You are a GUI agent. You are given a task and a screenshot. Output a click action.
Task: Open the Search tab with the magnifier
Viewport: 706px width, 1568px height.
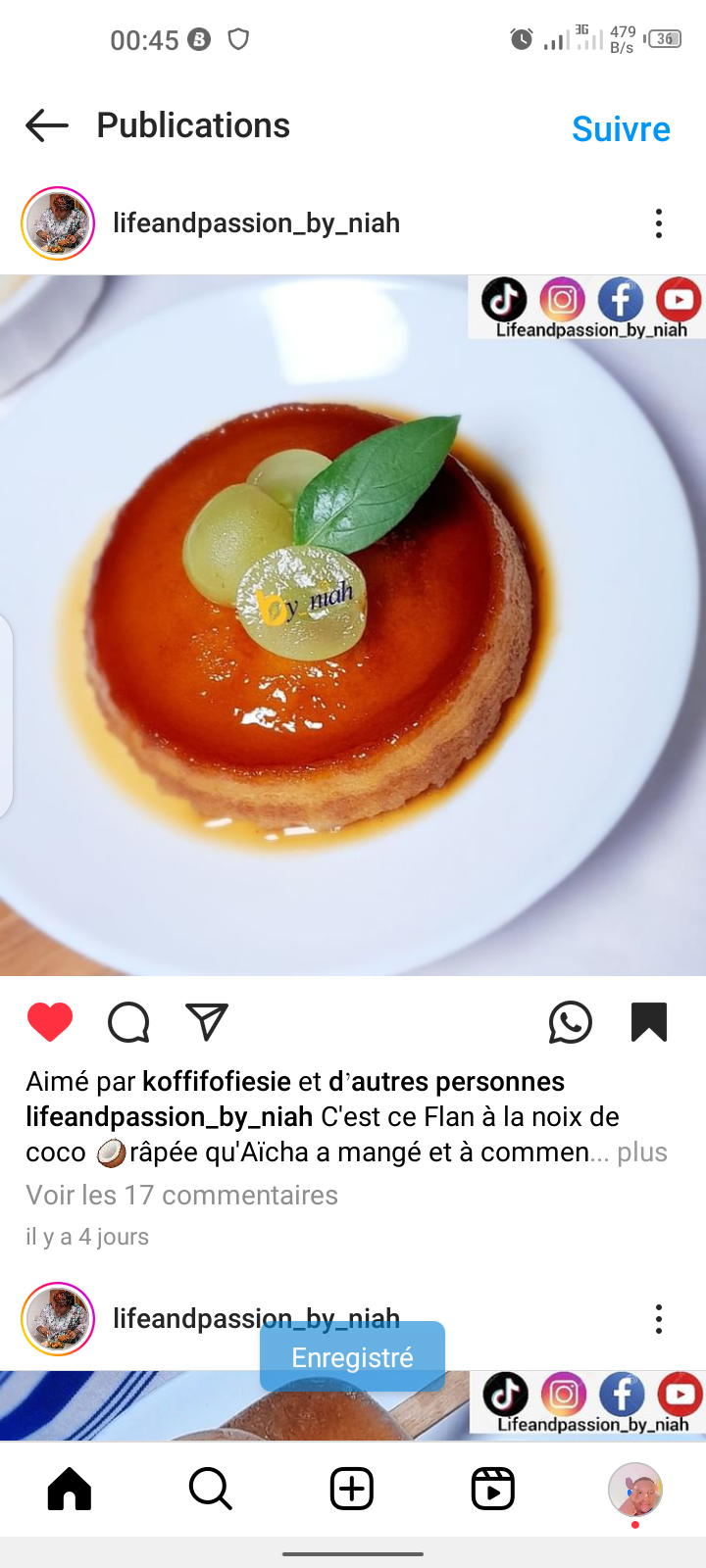pyautogui.click(x=211, y=1489)
